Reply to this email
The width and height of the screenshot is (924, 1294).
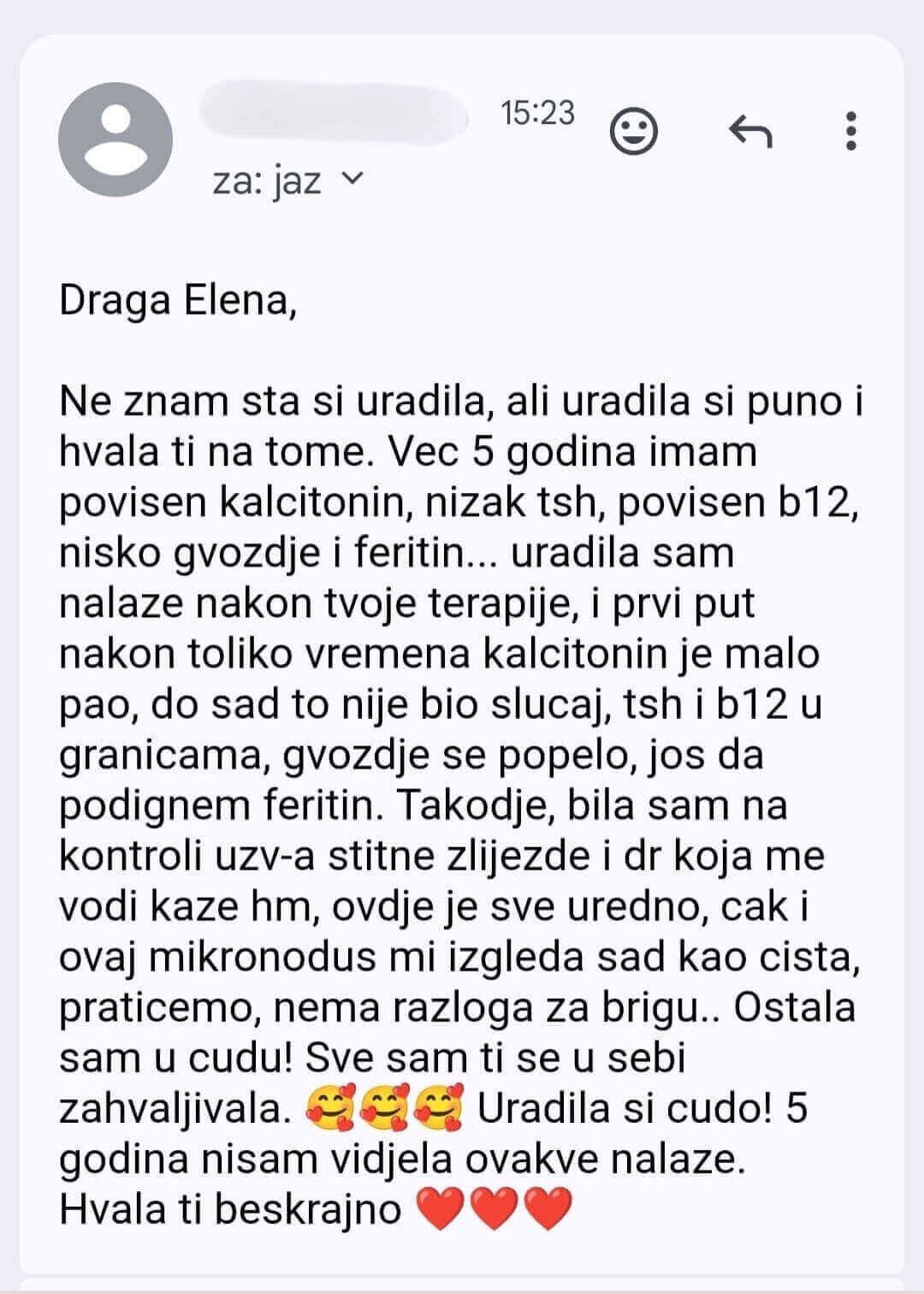[749, 132]
